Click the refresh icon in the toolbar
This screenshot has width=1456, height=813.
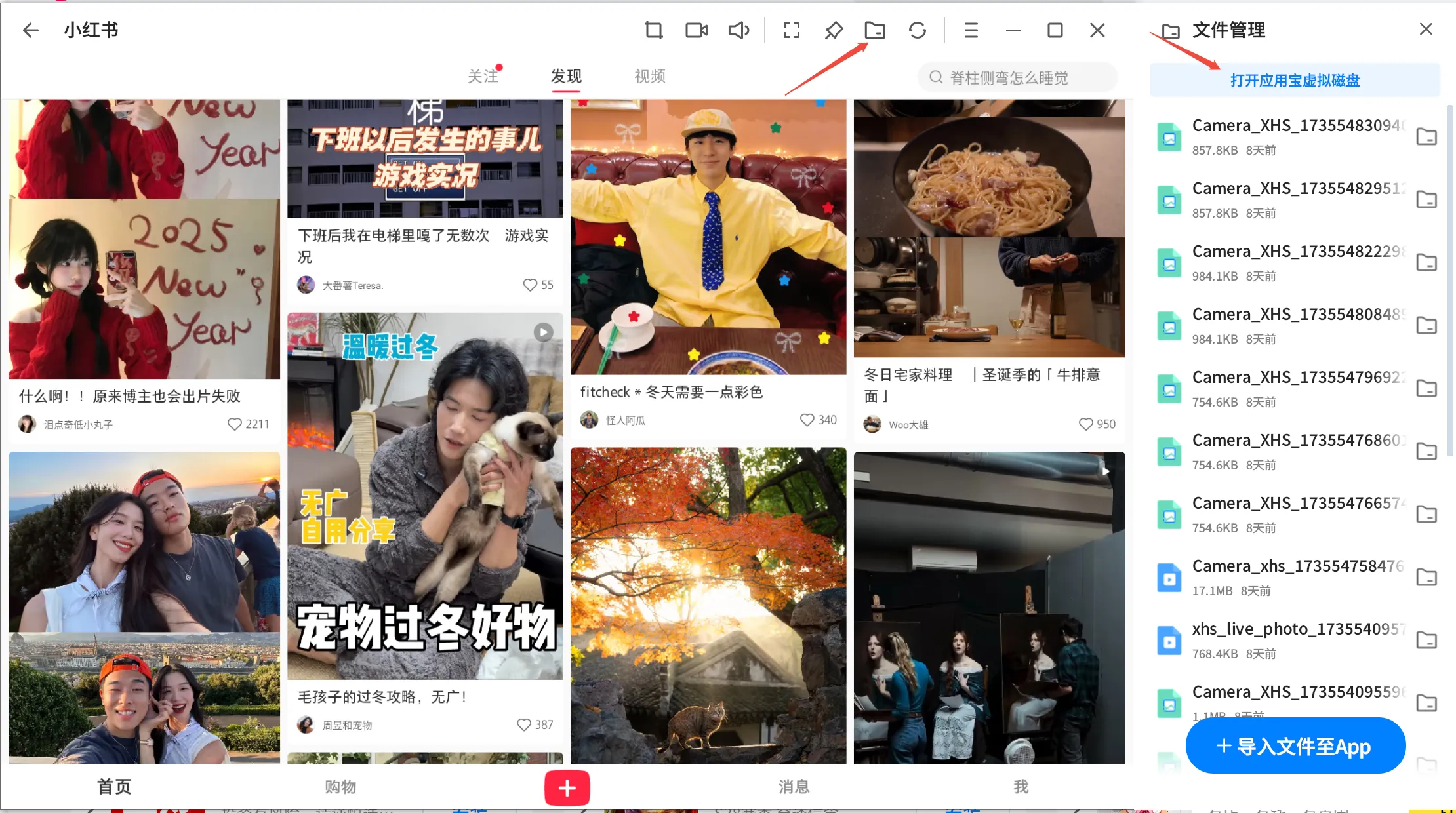coord(918,30)
